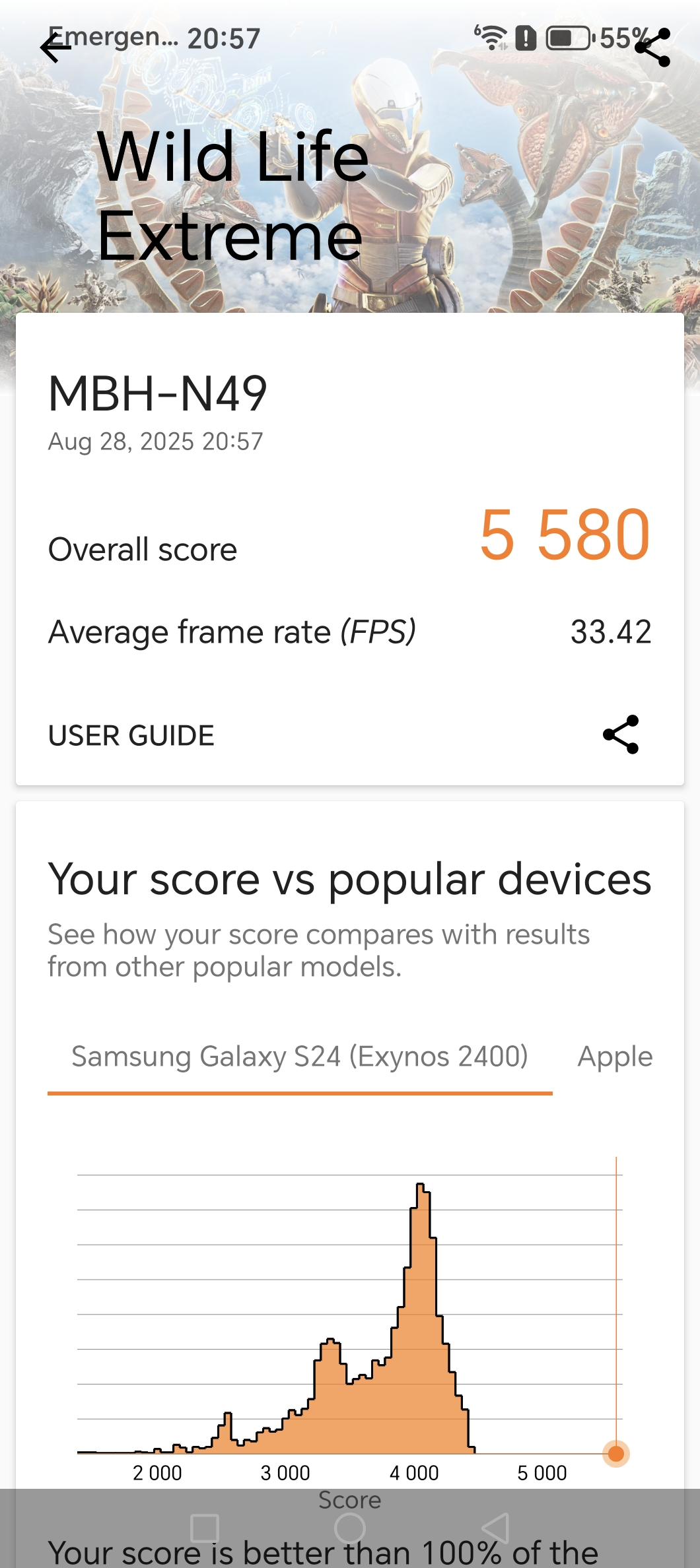700x1568 pixels.
Task: Switch to the Apple comparison tab
Action: click(x=615, y=1057)
